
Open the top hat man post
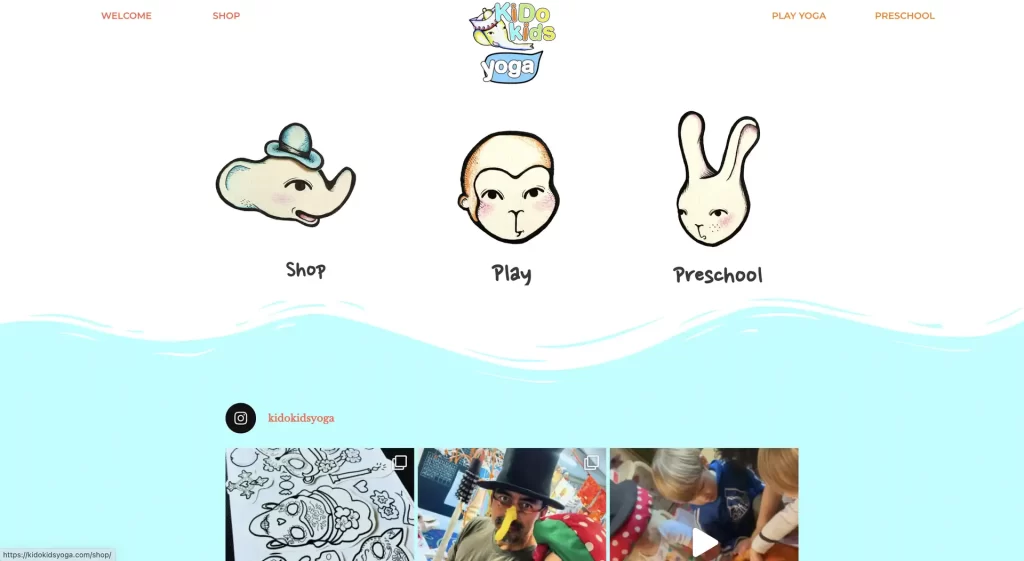[x=511, y=505]
